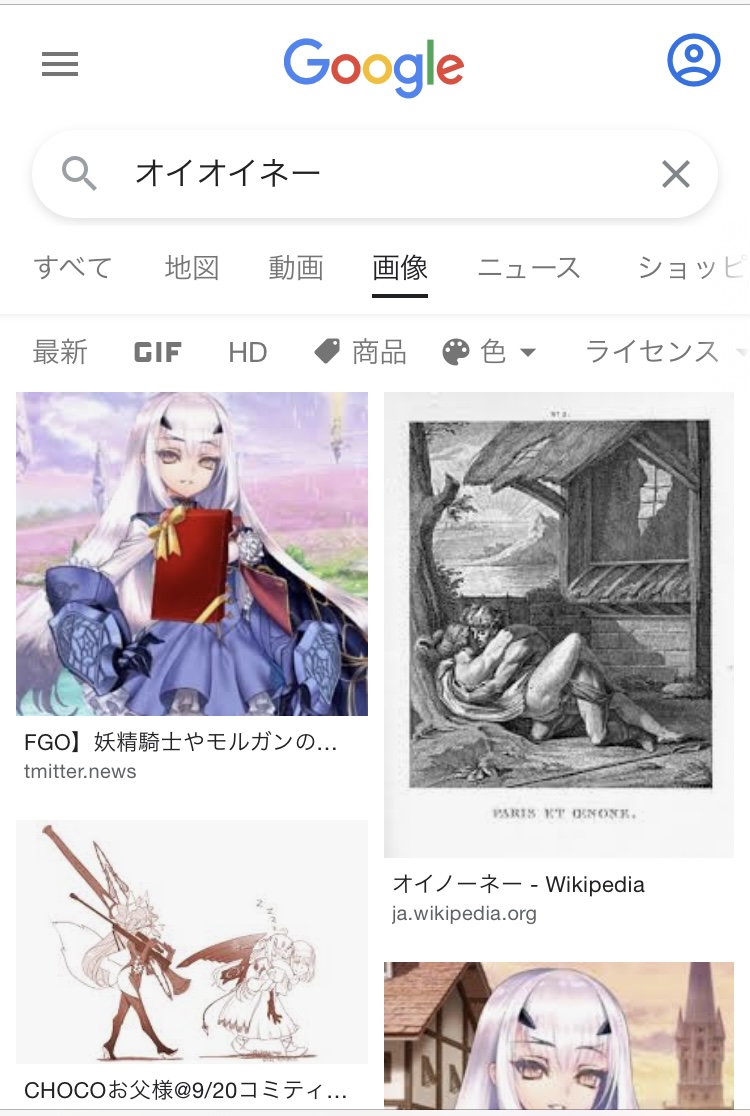Switch to the すべて tab

(73, 268)
